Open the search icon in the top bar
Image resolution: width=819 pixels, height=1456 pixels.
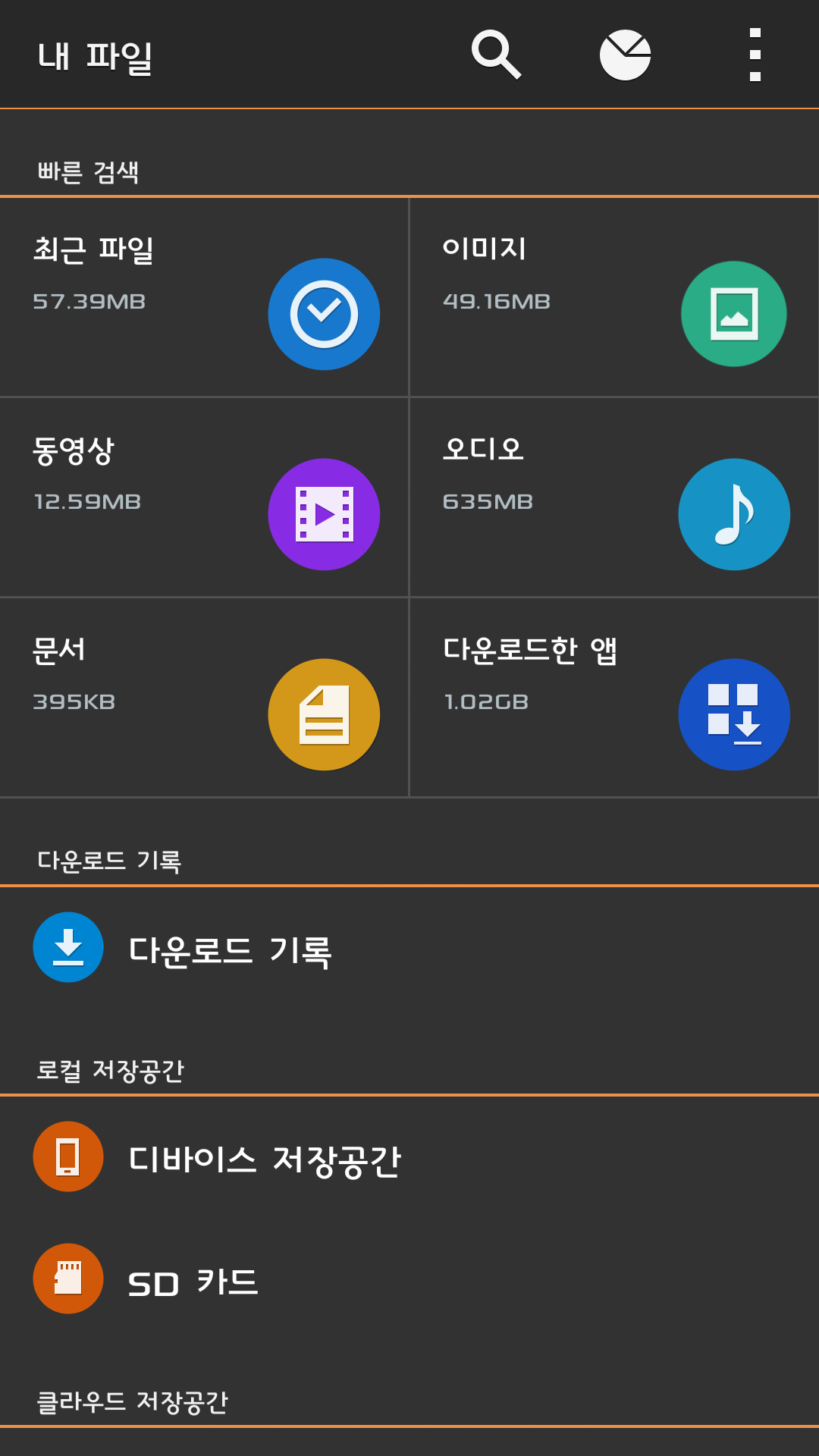[496, 55]
